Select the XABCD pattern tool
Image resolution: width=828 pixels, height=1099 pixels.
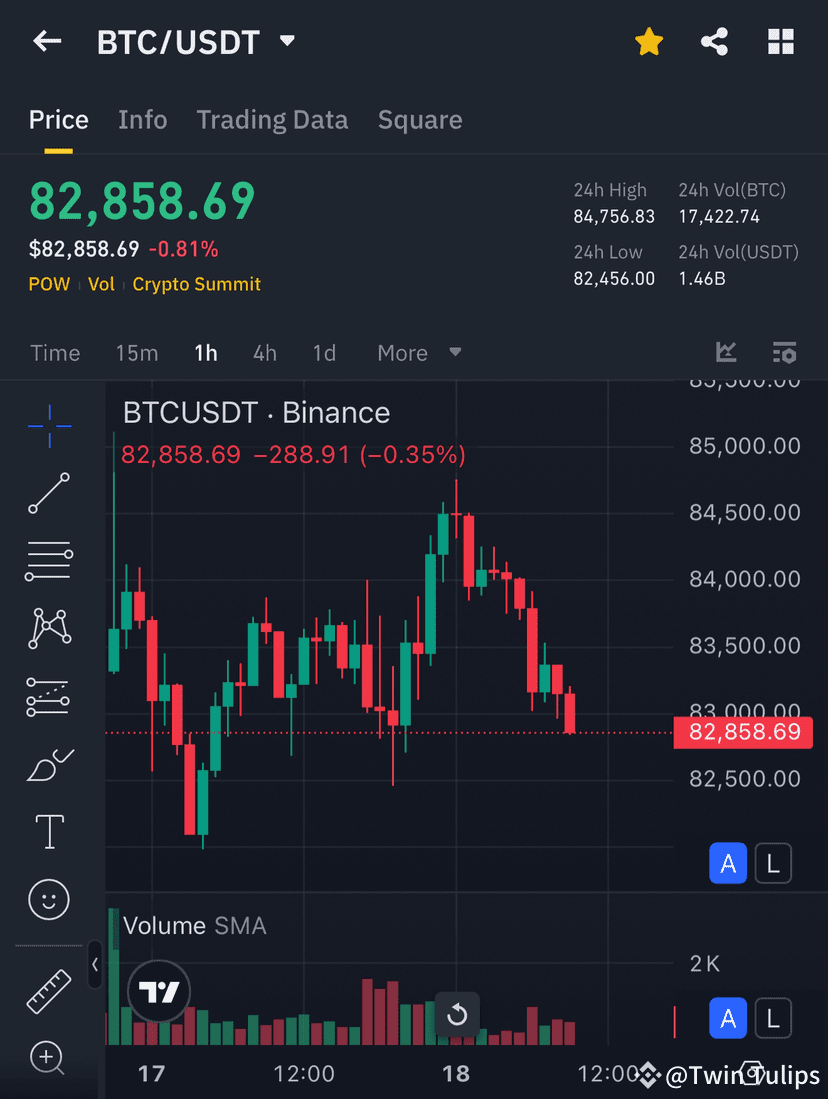point(48,627)
